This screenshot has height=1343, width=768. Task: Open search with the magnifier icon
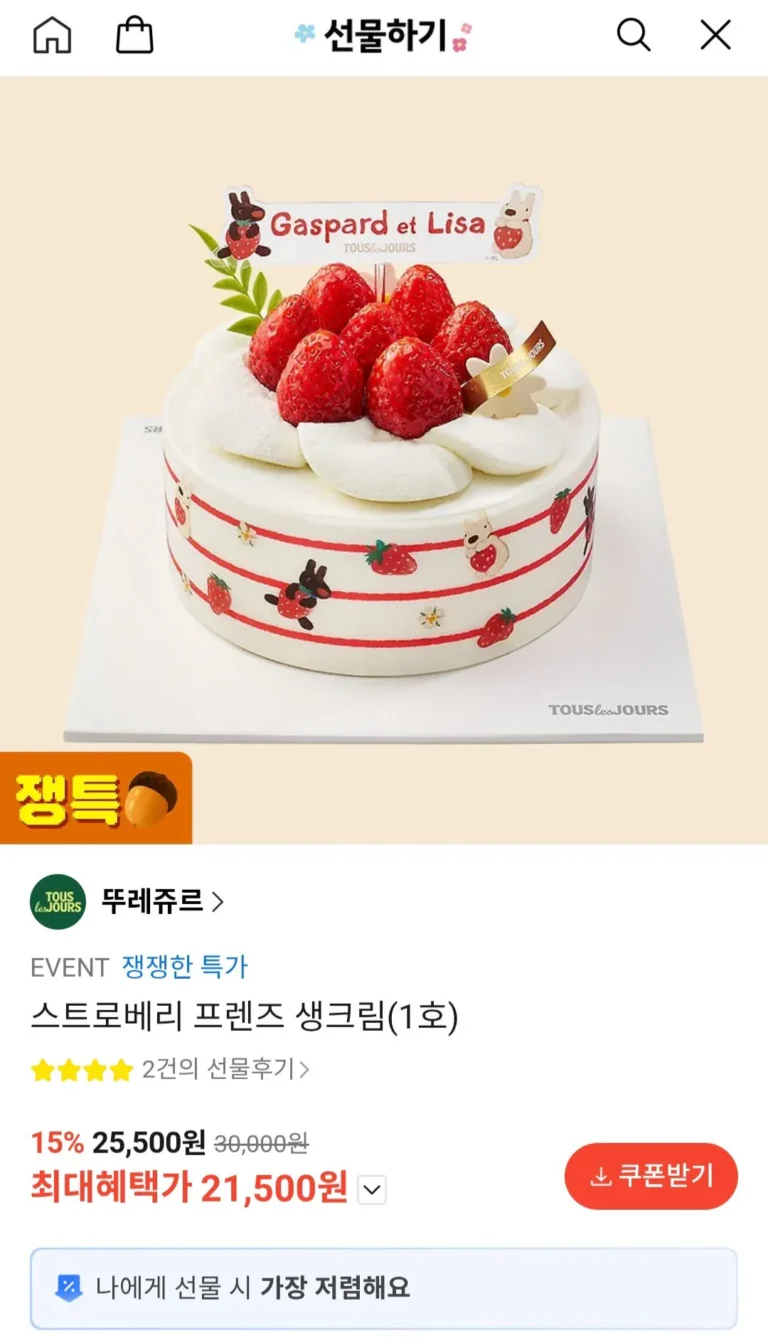632,36
